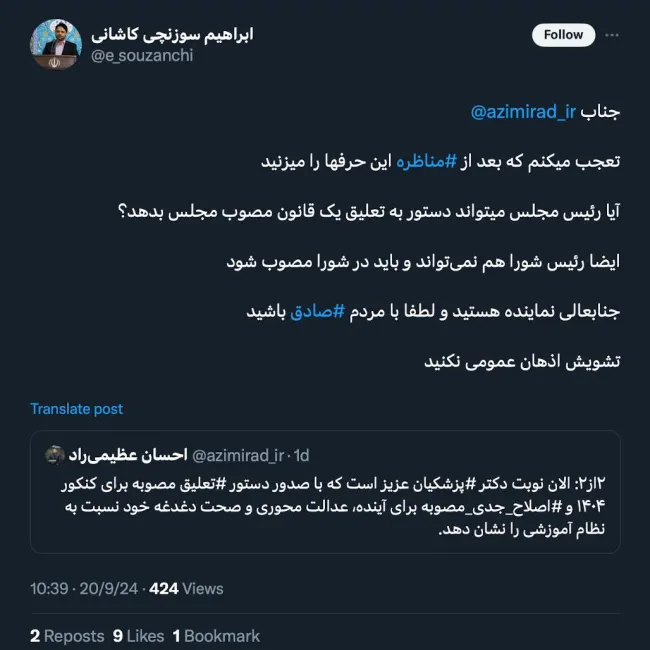Open the #صادق hashtag
Screen dimensions: 650x650
click(319, 311)
